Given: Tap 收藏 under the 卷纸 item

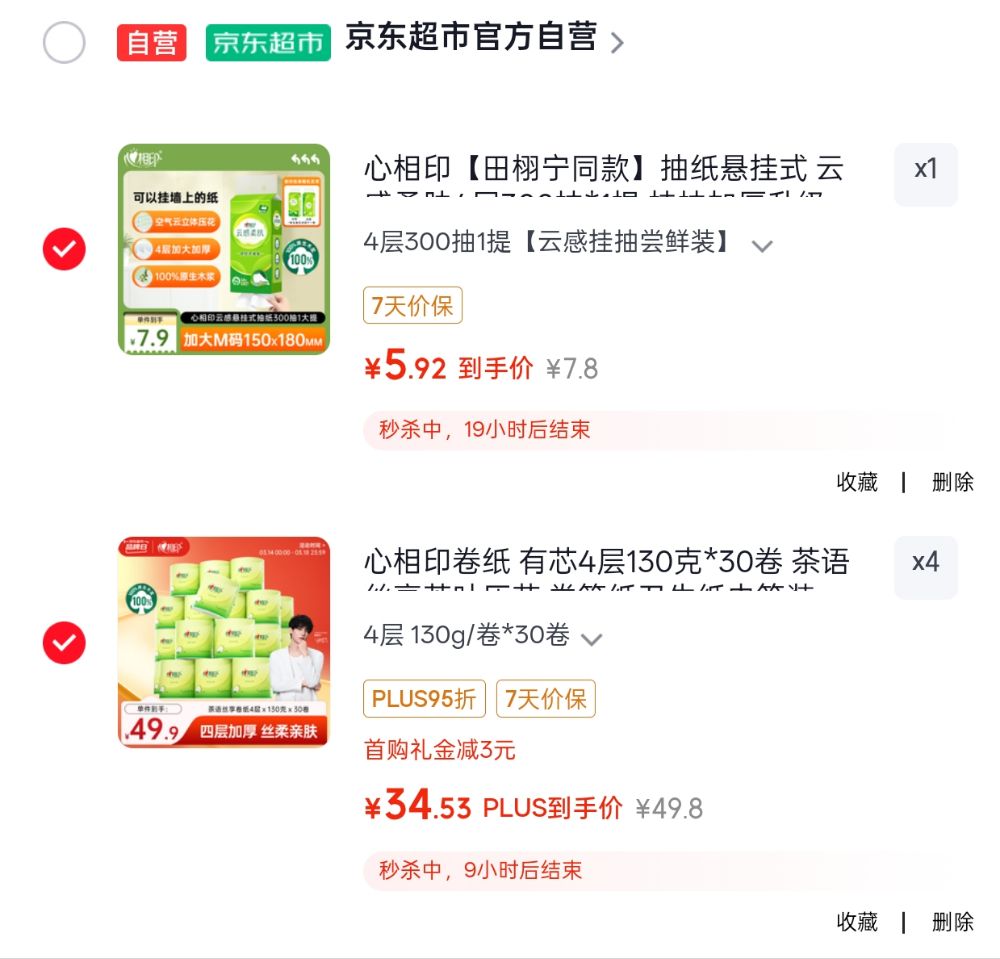Looking at the screenshot, I should tap(857, 922).
